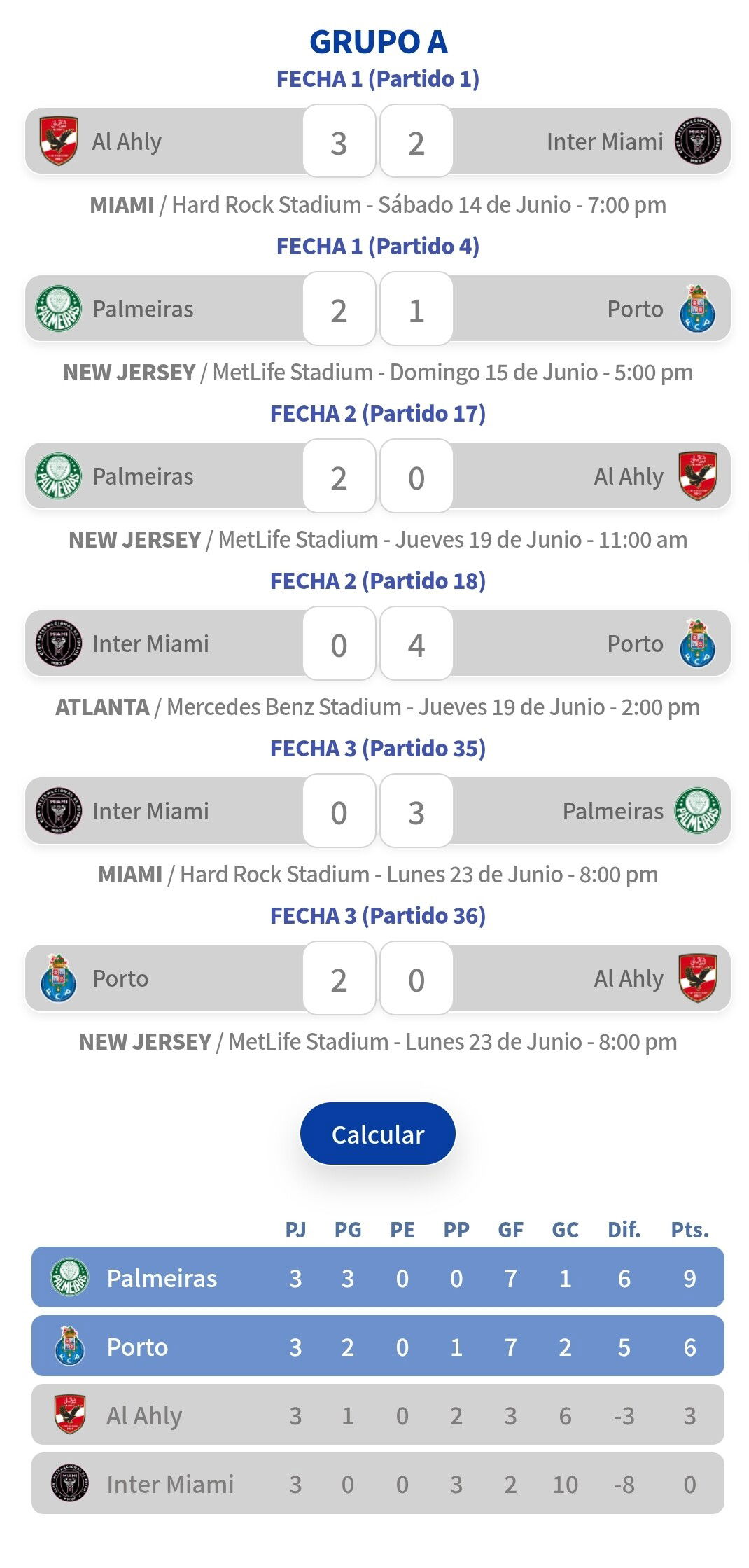Tap the Calcular button
This screenshot has height=1568, width=749.
click(377, 1134)
